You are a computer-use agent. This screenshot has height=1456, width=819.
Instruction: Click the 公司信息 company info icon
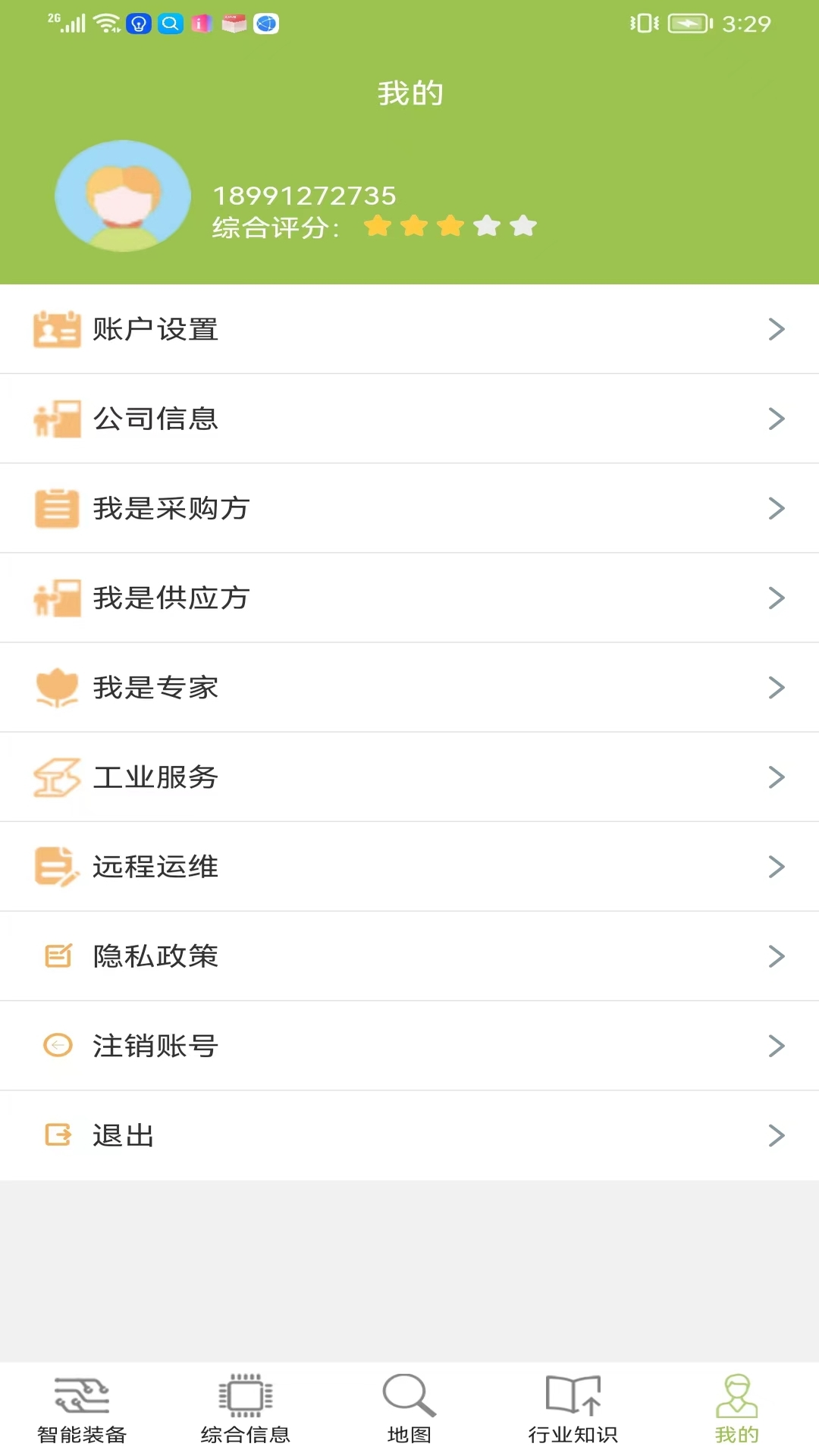point(57,419)
